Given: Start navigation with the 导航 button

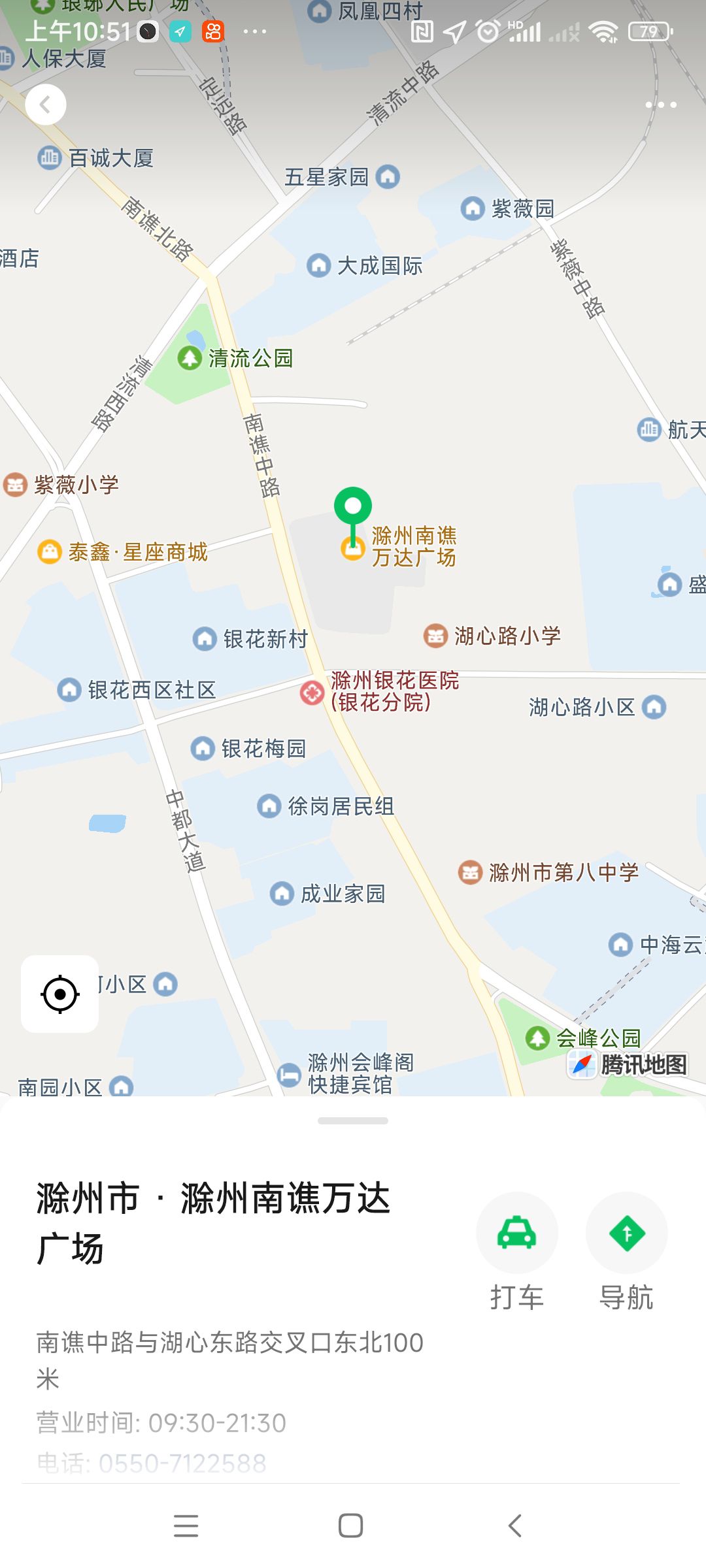Looking at the screenshot, I should pyautogui.click(x=626, y=1233).
